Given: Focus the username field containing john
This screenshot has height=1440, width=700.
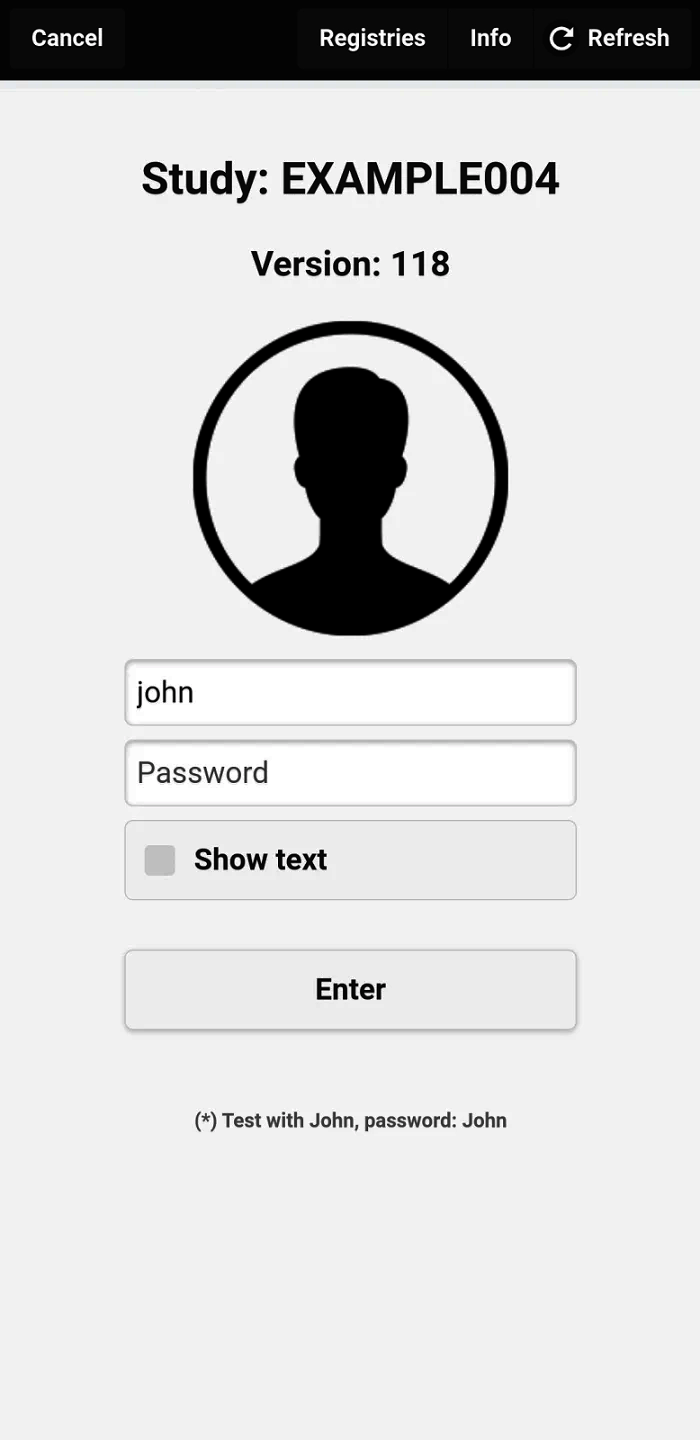Looking at the screenshot, I should pos(350,692).
